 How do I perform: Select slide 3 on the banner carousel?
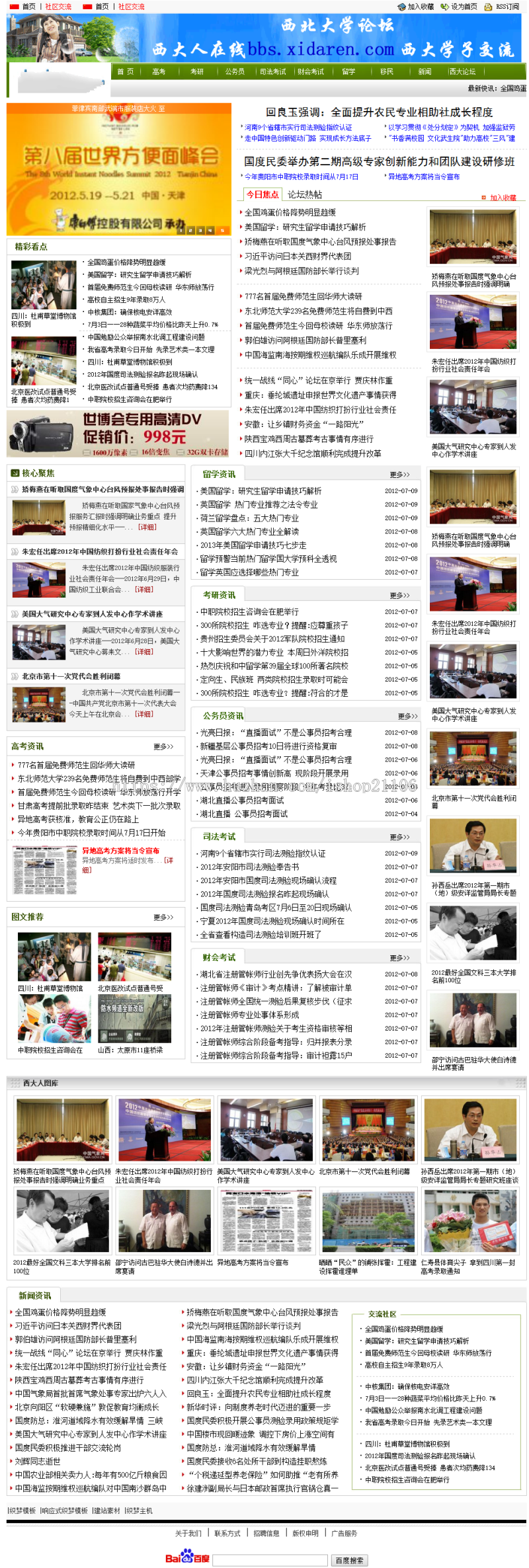click(x=200, y=230)
